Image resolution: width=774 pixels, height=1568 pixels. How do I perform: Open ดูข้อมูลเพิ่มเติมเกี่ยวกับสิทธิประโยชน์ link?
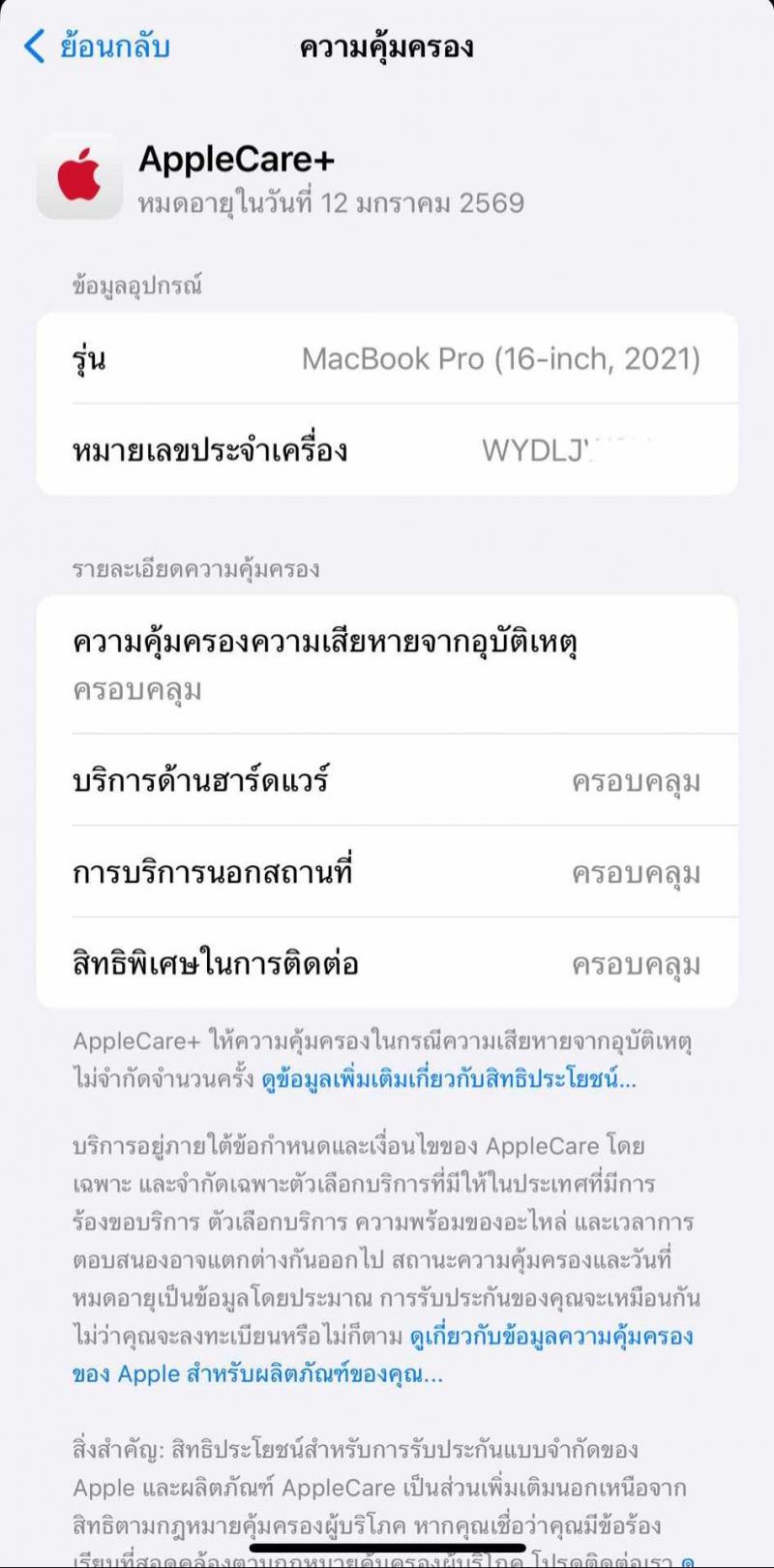click(x=449, y=1079)
